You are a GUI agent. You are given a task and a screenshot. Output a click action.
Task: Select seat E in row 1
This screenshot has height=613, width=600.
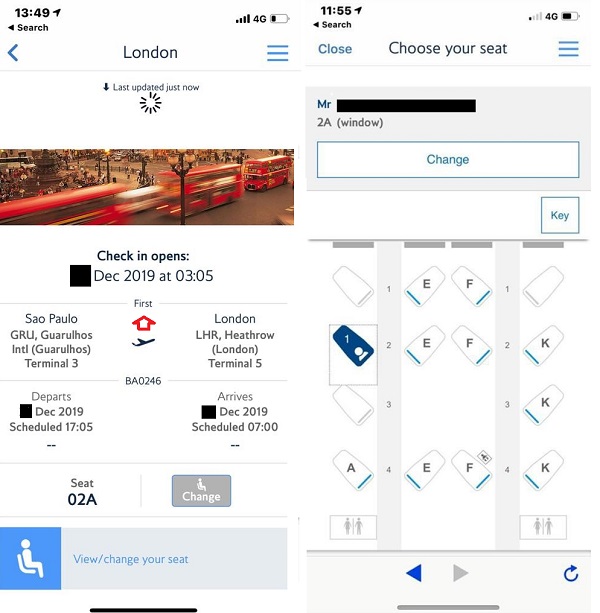click(425, 287)
